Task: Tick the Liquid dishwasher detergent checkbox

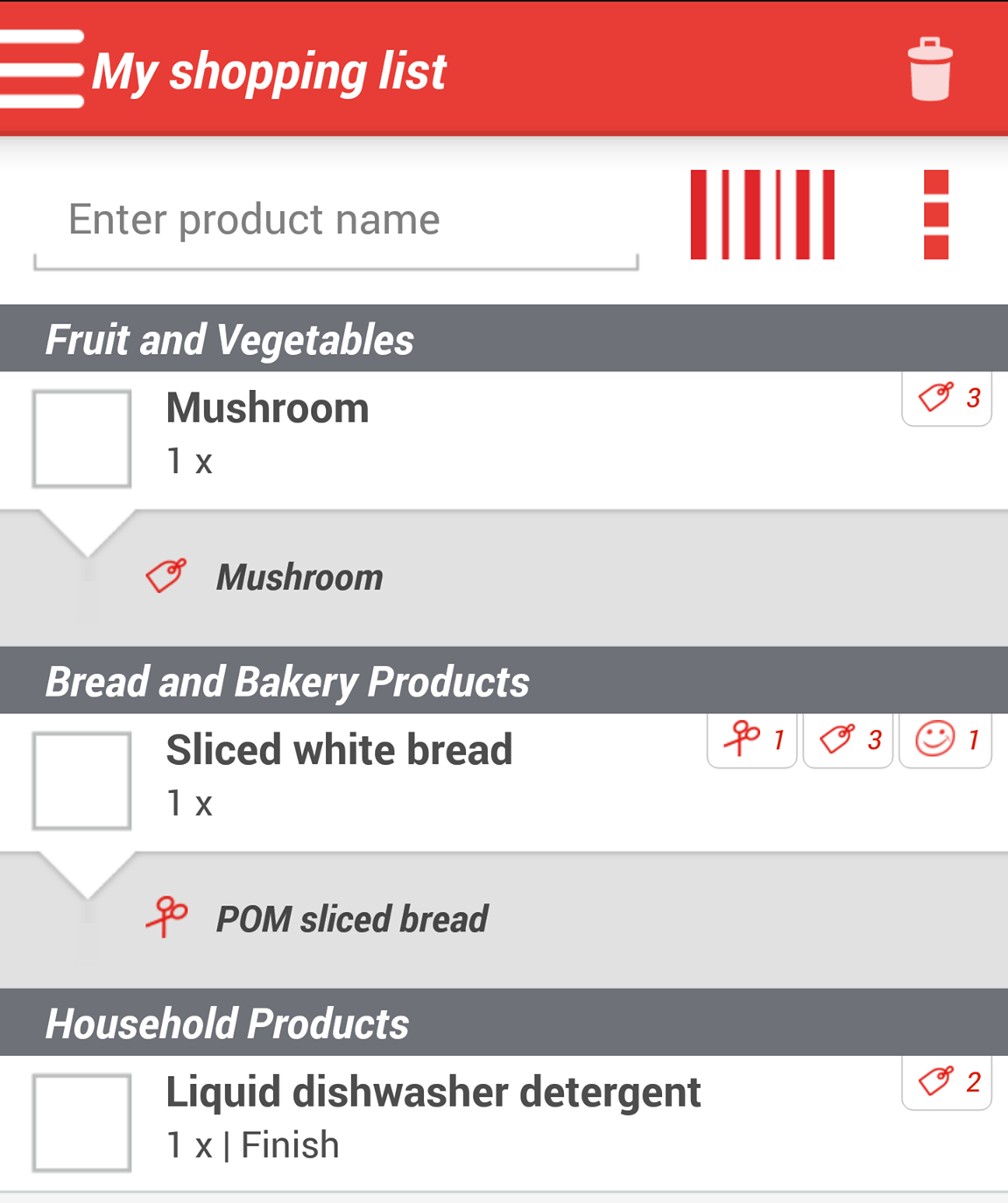Action: click(82, 1122)
